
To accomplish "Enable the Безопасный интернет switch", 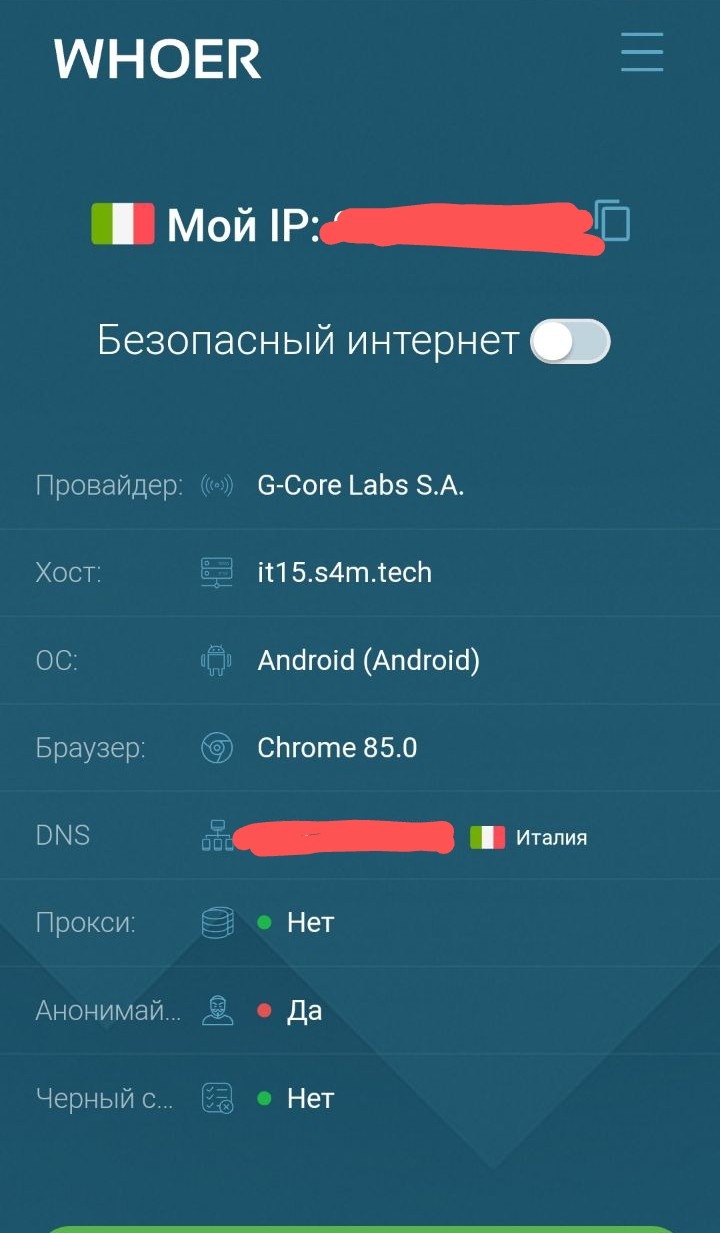I will coord(570,342).
